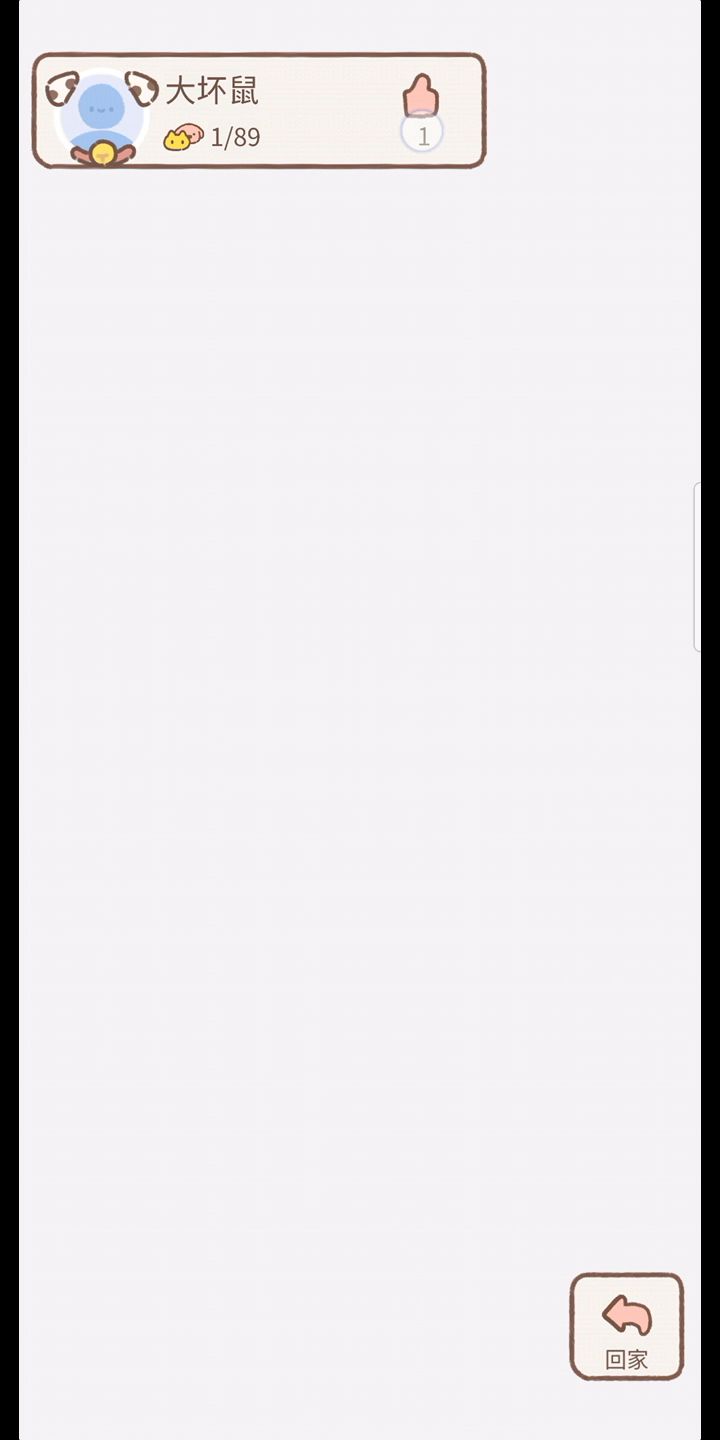Tap the 回家 return home button

pyautogui.click(x=627, y=1327)
